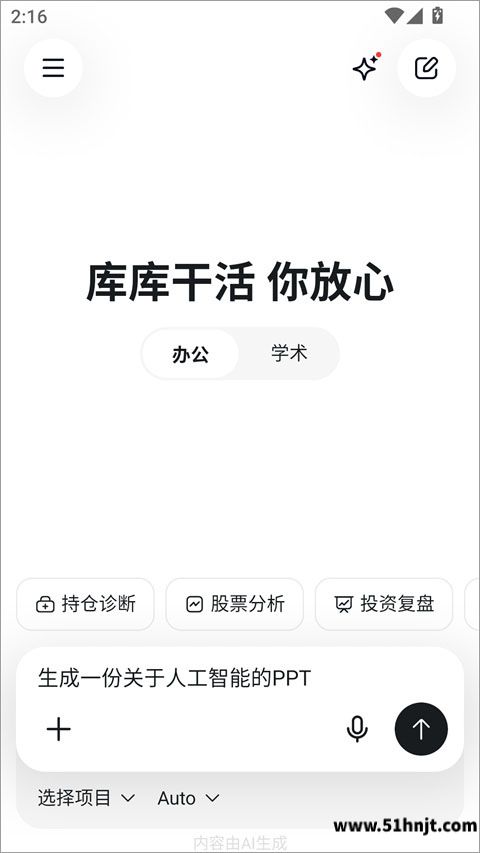The width and height of the screenshot is (480, 853).
Task: Expand the 选择项目 dropdown
Action: point(86,798)
